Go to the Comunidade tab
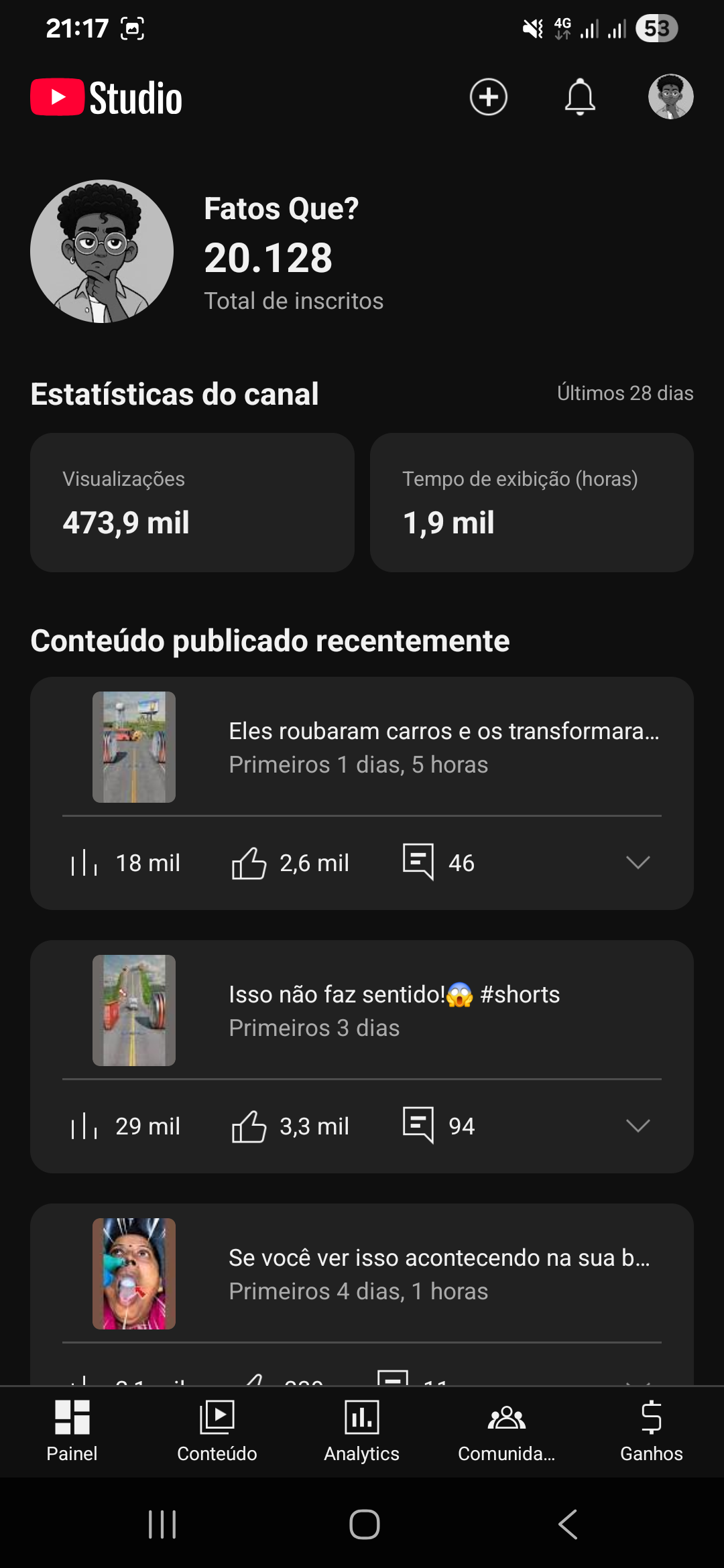The width and height of the screenshot is (724, 1568). pos(506,1431)
